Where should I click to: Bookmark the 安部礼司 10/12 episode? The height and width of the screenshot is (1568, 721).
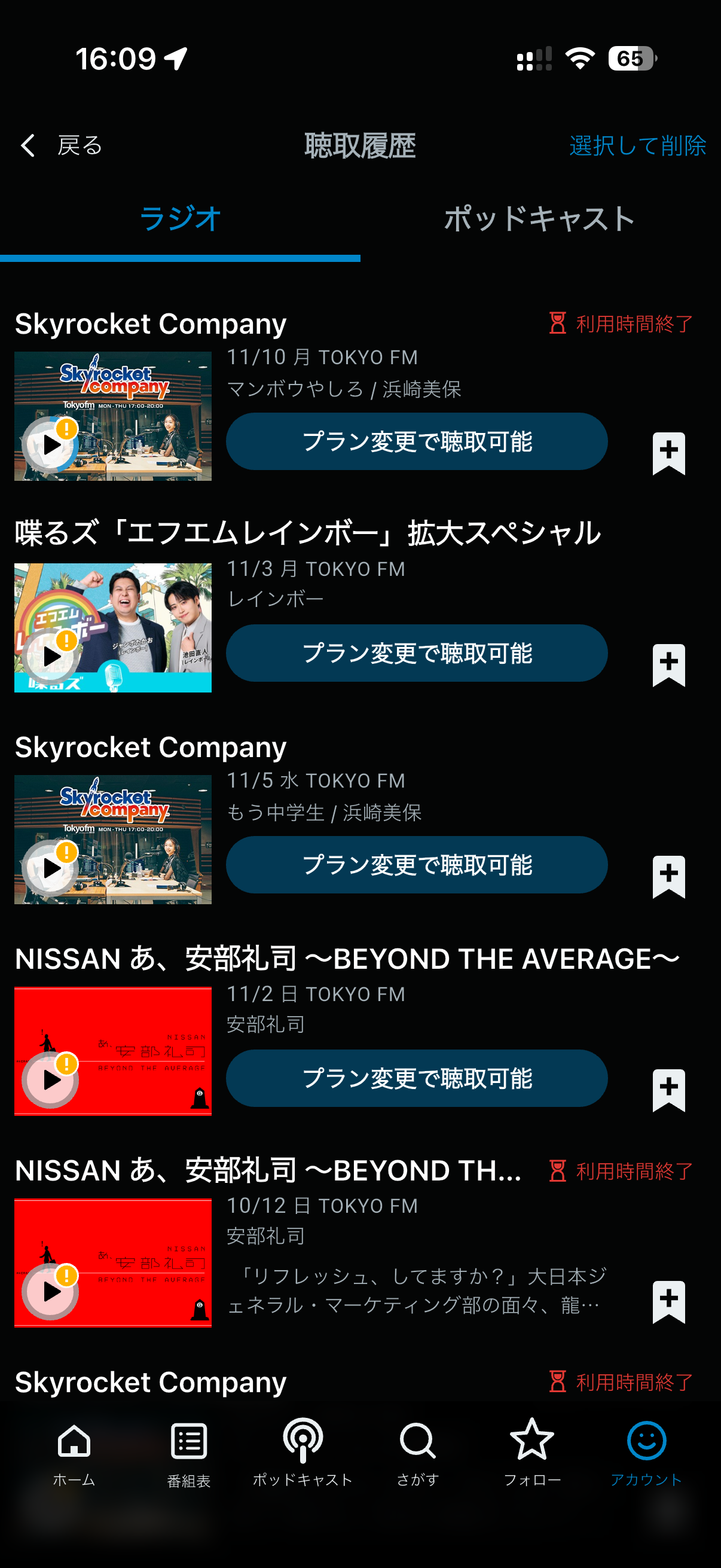click(668, 1301)
